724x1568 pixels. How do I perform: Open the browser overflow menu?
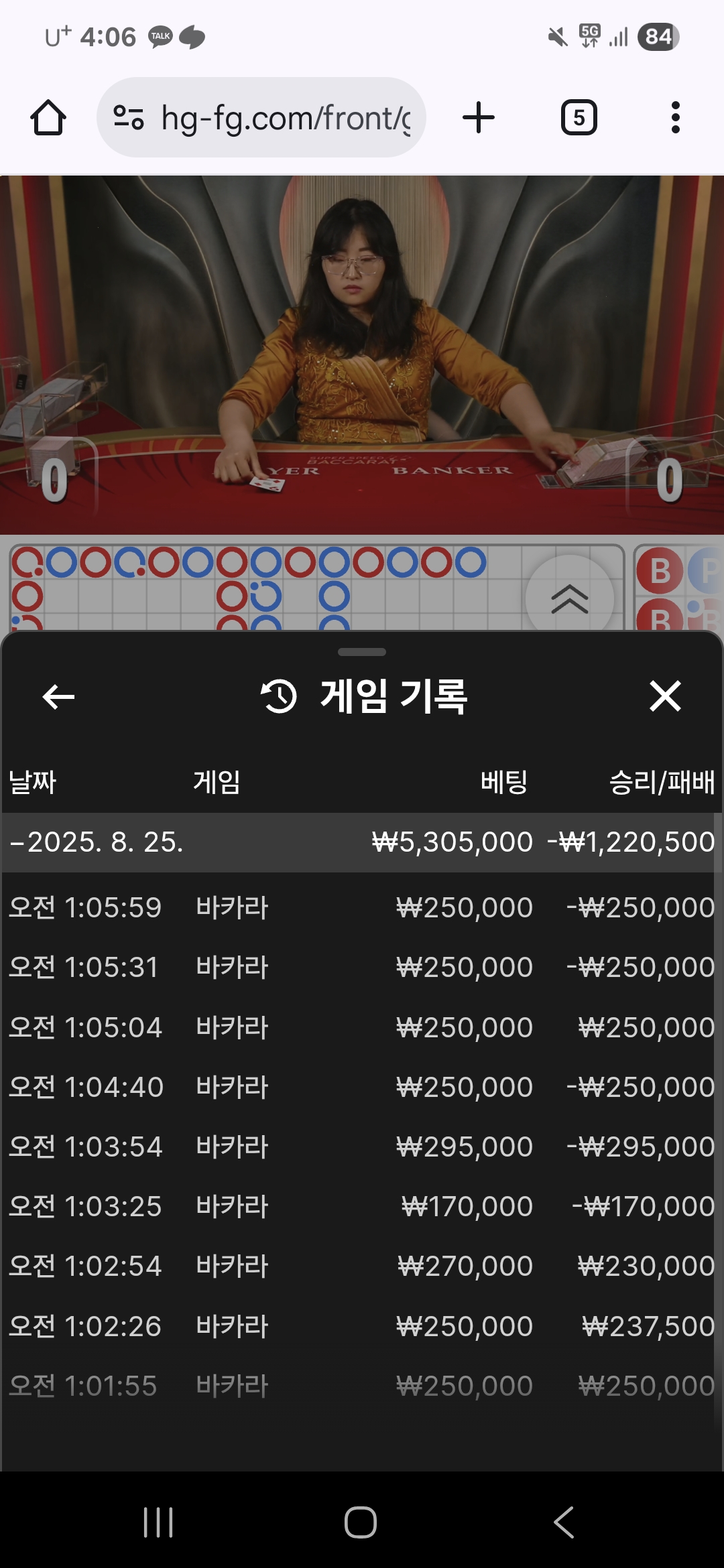pyautogui.click(x=675, y=118)
